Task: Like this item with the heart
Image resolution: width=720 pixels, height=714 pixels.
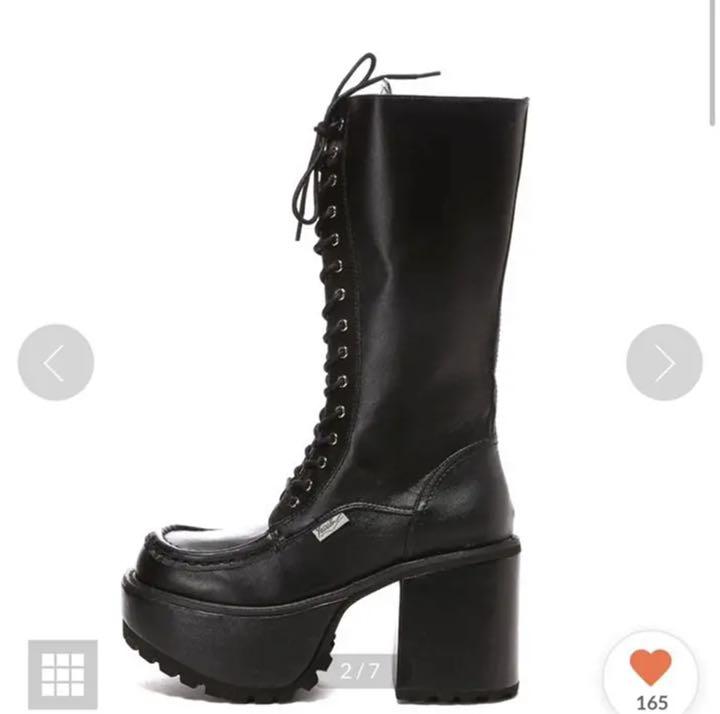Action: 651,667
